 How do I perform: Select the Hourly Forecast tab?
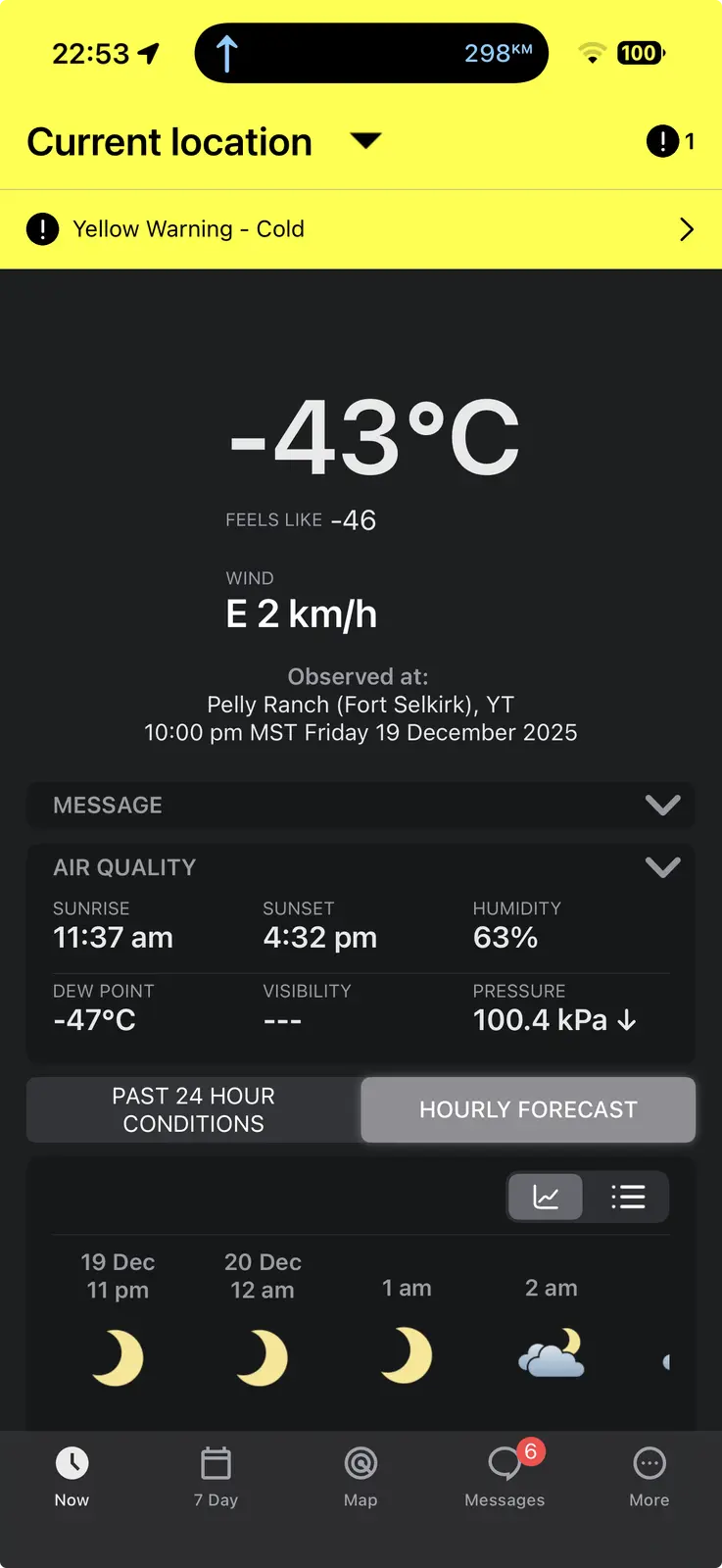pyautogui.click(x=528, y=1109)
